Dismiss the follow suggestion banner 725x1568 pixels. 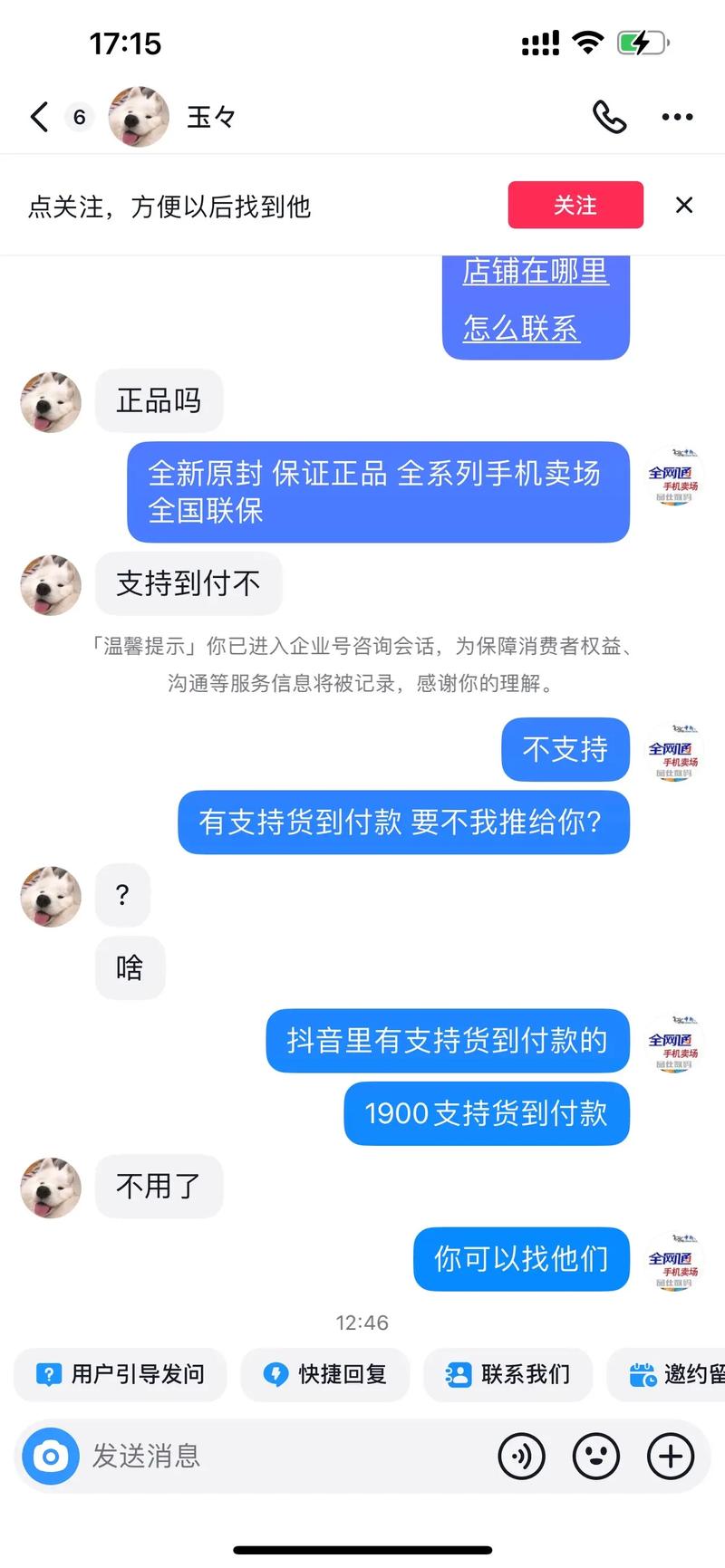pos(684,206)
